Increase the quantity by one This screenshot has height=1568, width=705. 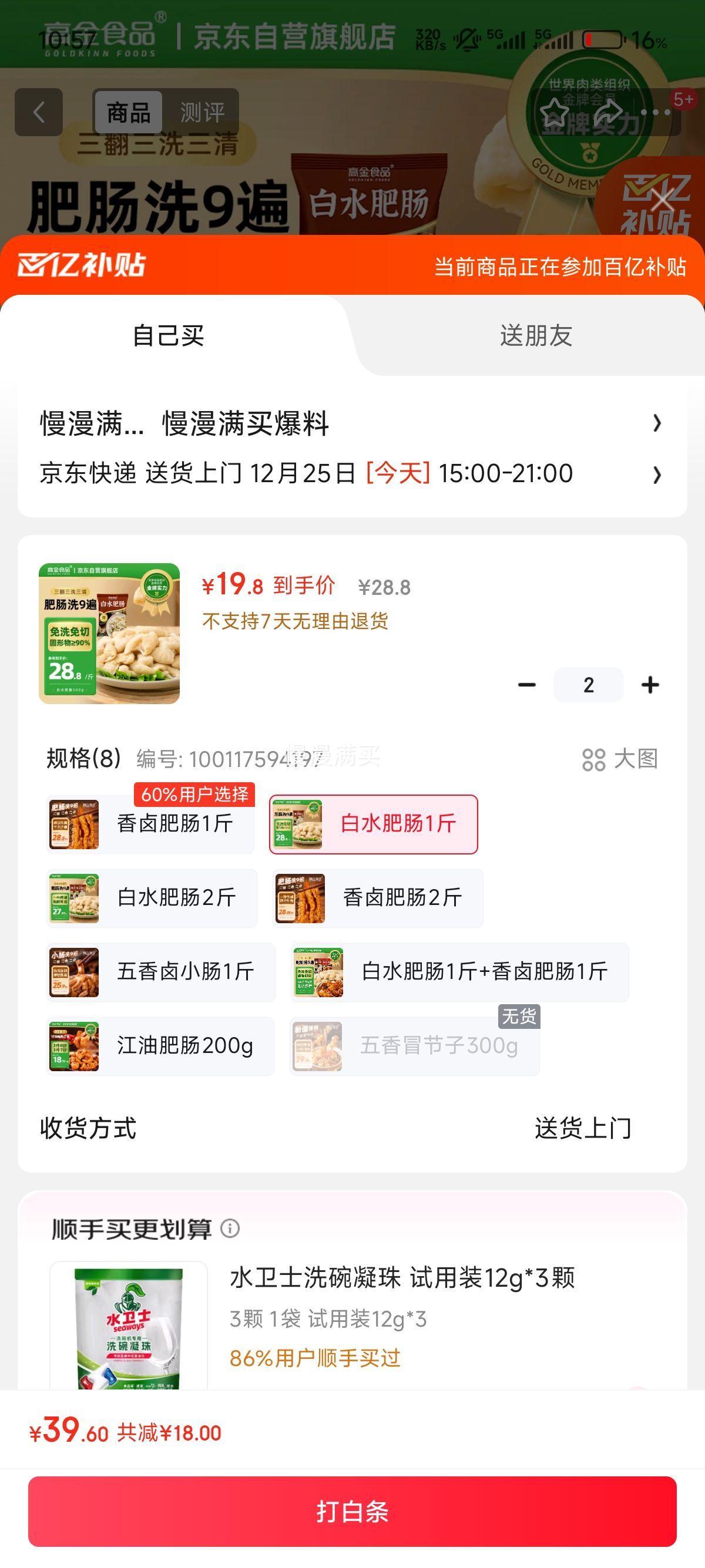650,685
